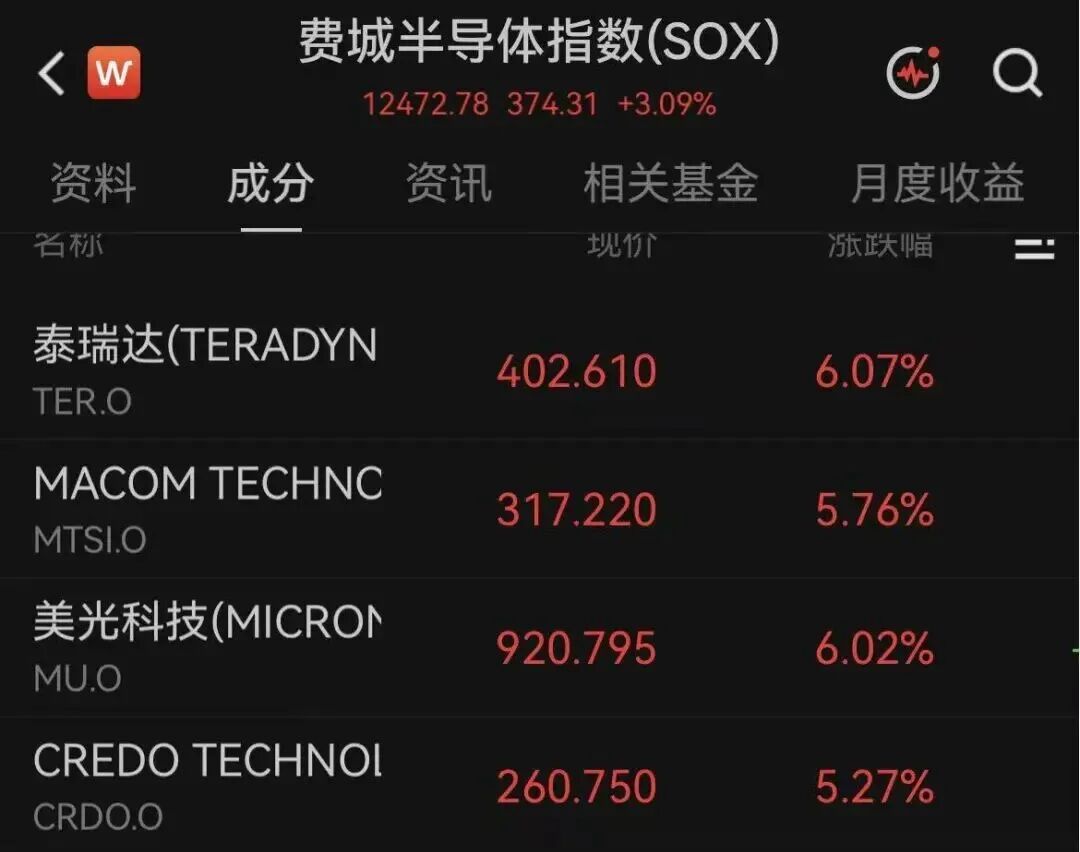The image size is (1080, 852).
Task: Sort the list by 涨跌幅
Action: [x=880, y=245]
